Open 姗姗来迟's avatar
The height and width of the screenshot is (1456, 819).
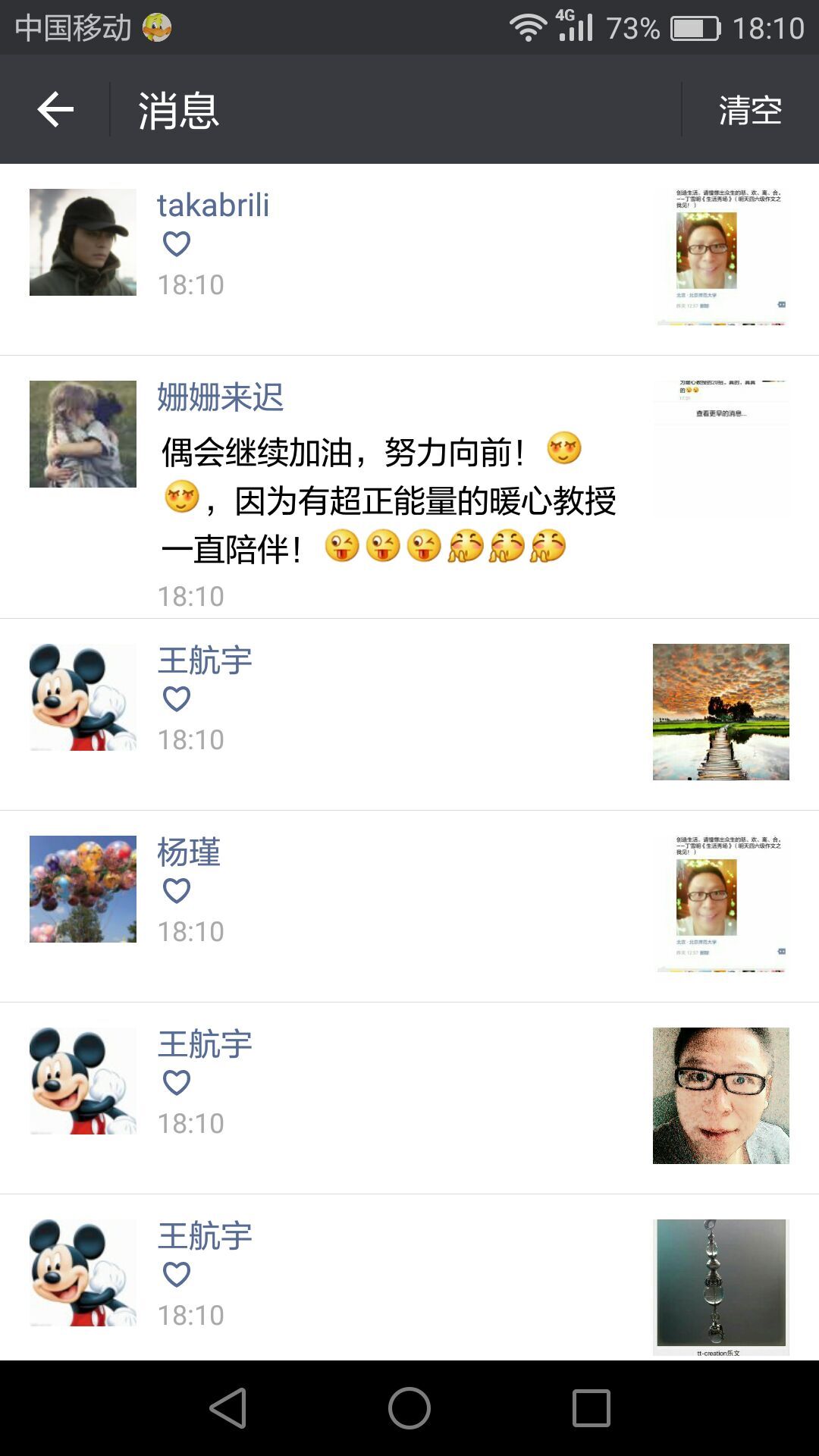(83, 434)
